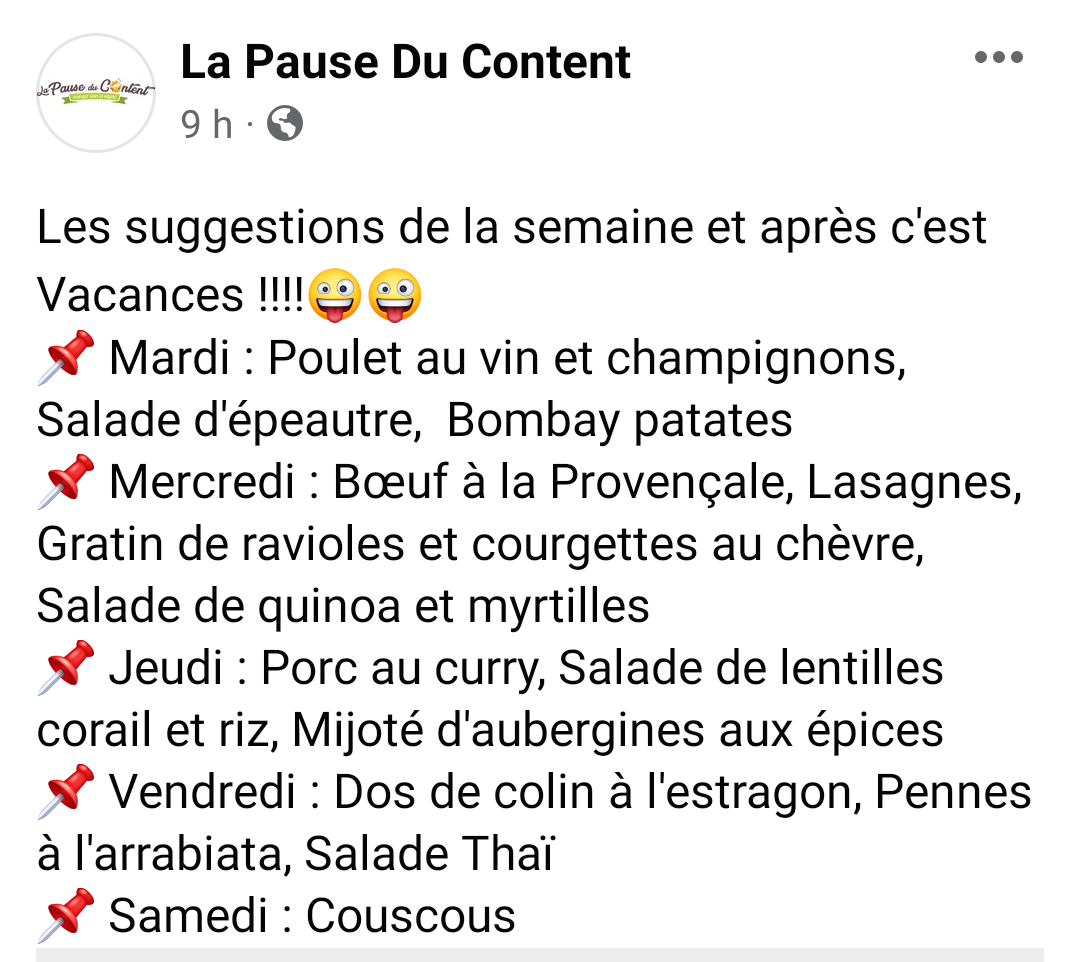This screenshot has width=1065, height=962.
Task: Open the post's three-dot options menu
Action: click(x=998, y=58)
